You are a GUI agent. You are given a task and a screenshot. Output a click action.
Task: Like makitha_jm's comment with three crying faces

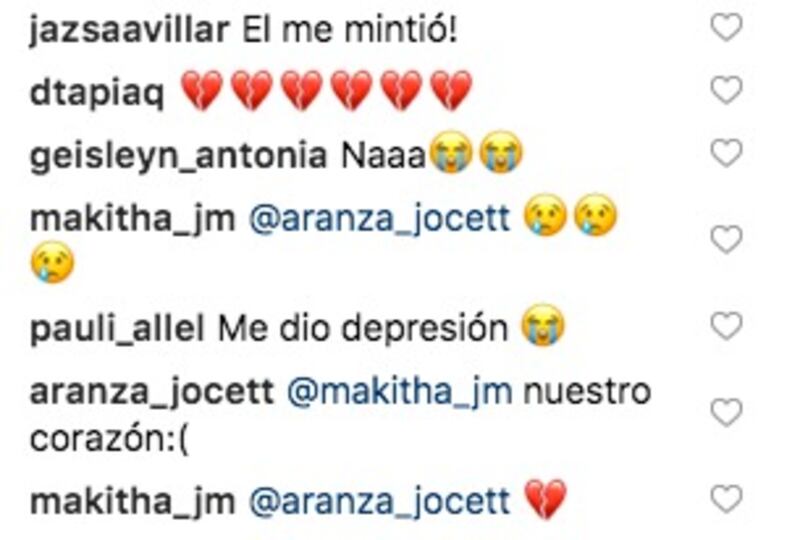(x=725, y=239)
